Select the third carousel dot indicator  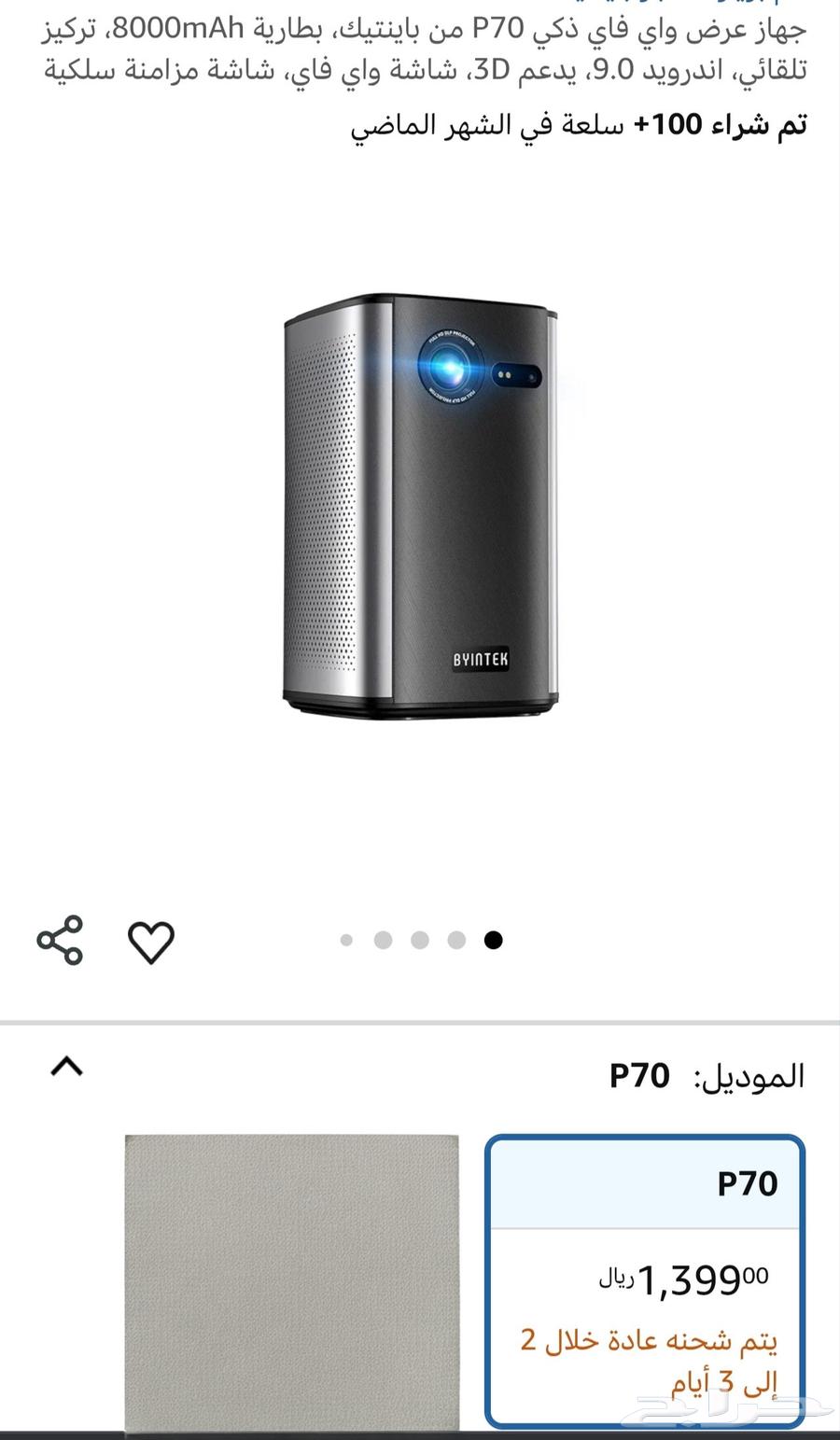coord(419,941)
